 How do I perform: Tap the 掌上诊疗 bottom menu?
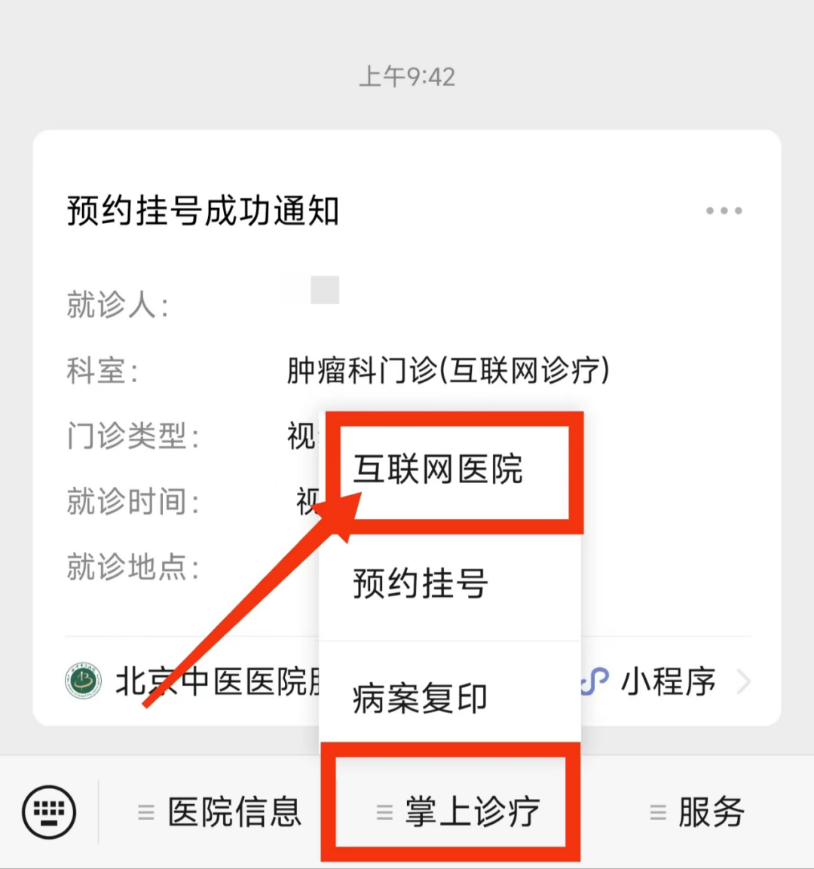(x=458, y=811)
